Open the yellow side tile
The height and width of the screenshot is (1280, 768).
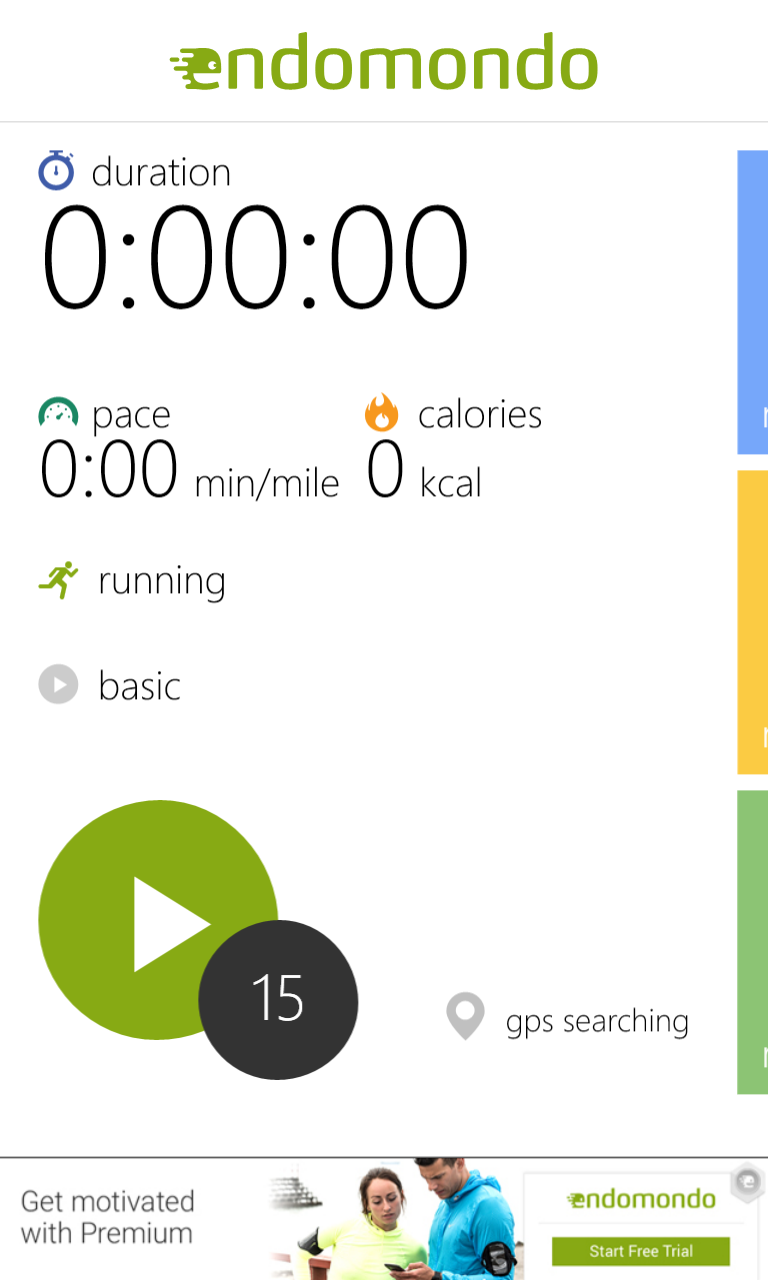tap(753, 622)
